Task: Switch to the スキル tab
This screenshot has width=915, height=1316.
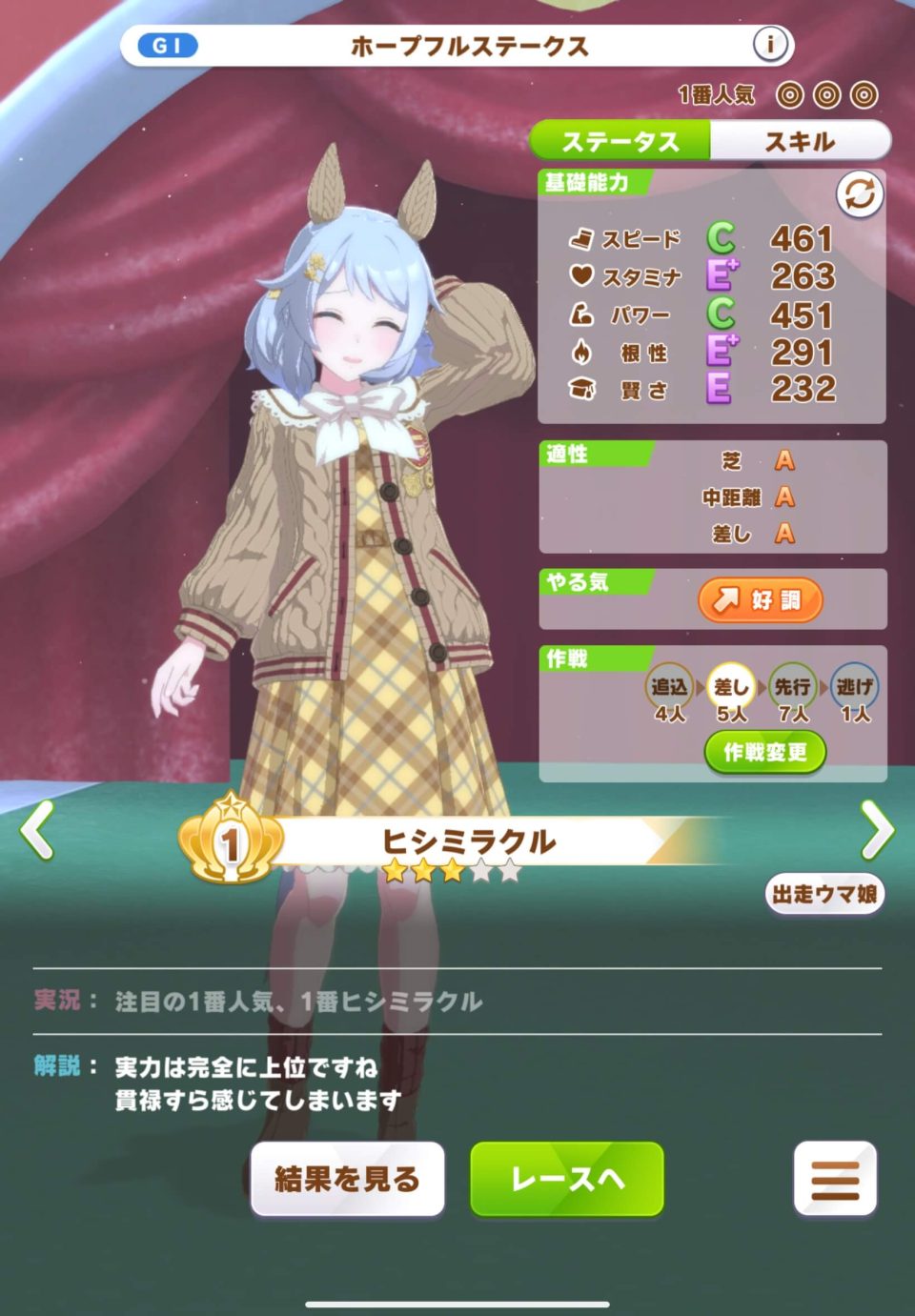Action: click(799, 142)
